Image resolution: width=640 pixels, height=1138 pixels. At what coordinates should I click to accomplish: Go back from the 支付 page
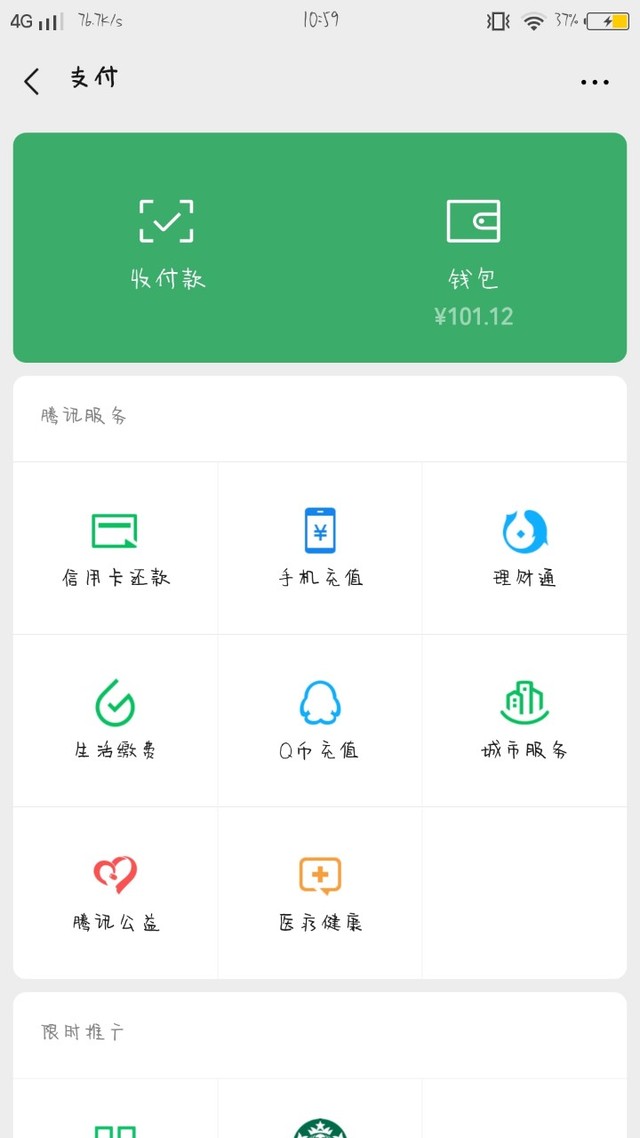click(x=31, y=81)
